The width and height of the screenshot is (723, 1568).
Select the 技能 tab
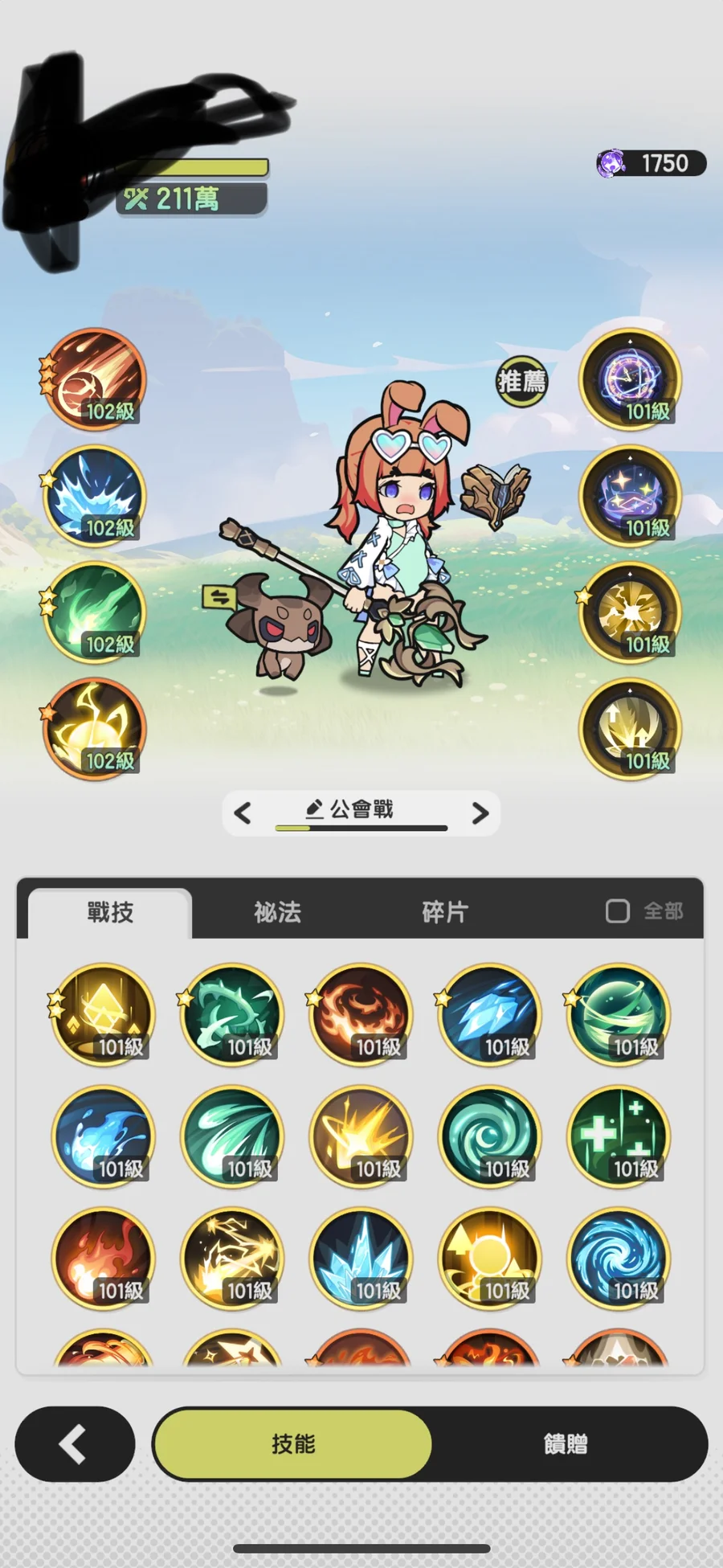(x=293, y=1443)
